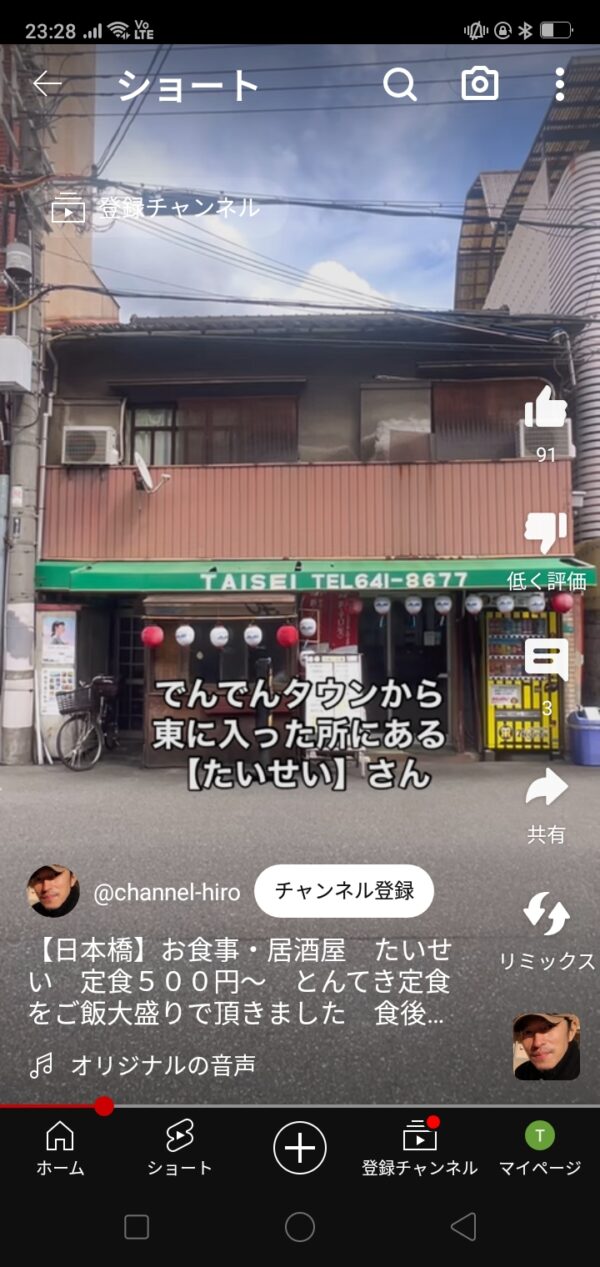Screen dimensions: 600x1267
Task: Open the comments on this Short
Action: pyautogui.click(x=546, y=660)
